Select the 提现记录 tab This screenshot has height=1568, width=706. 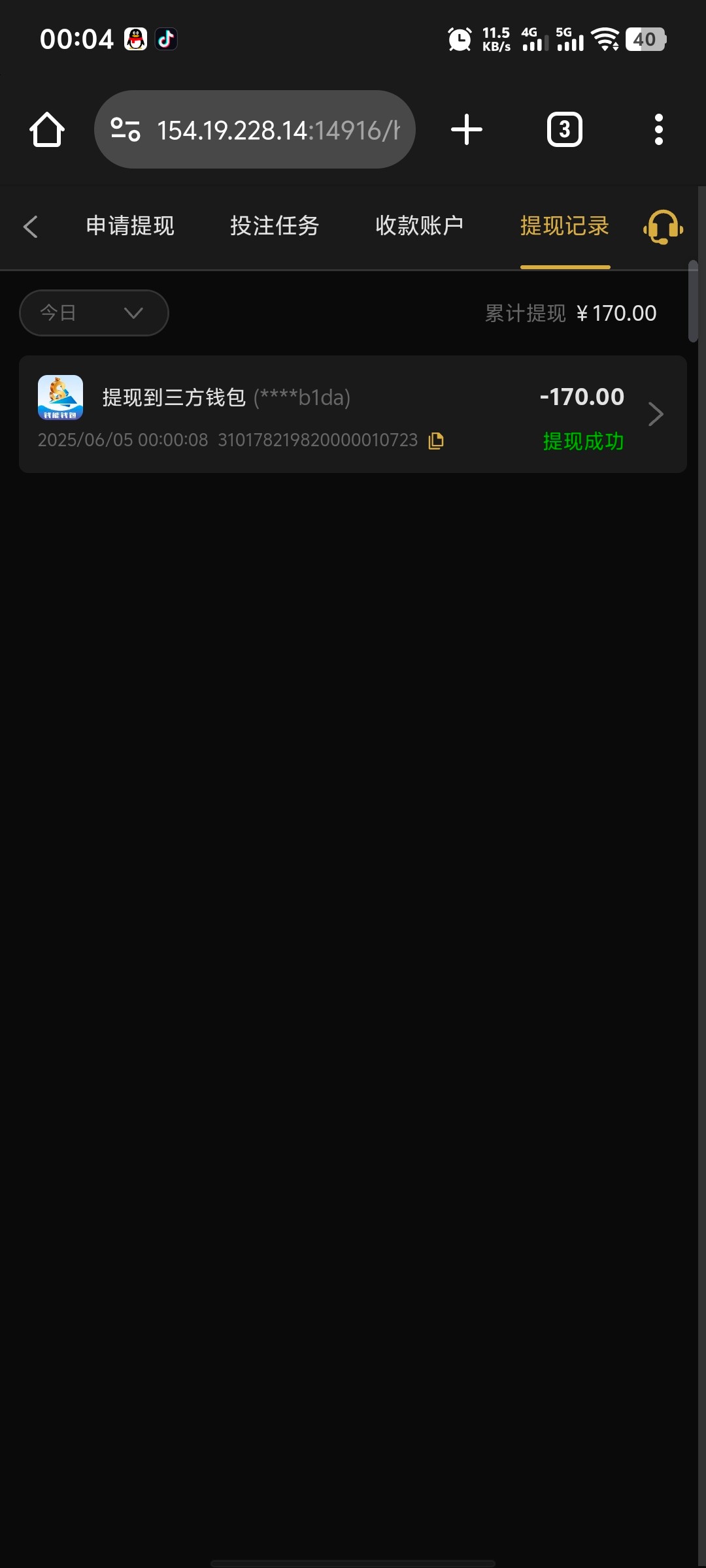point(565,226)
